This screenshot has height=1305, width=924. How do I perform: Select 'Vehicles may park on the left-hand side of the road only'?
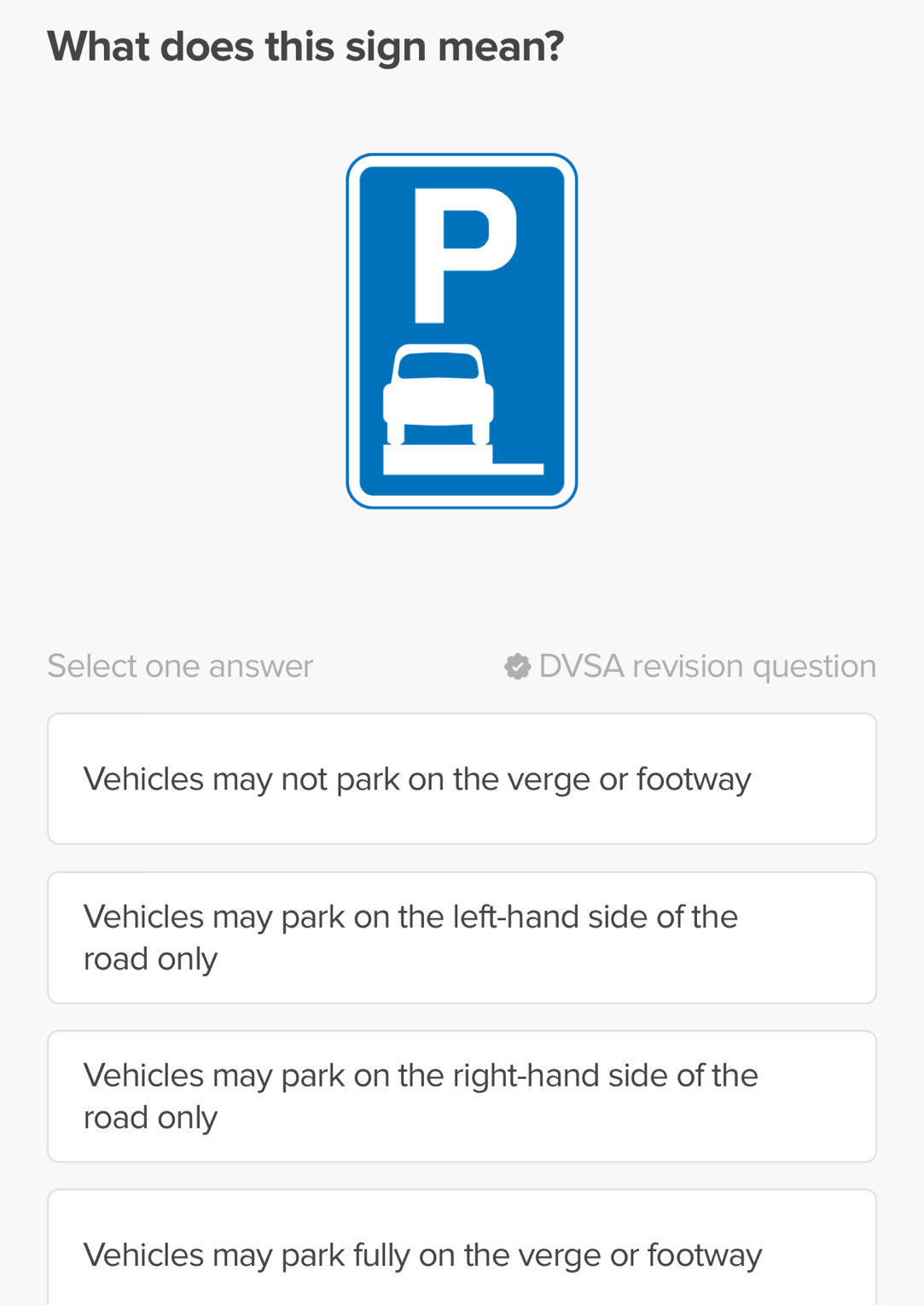pyautogui.click(x=462, y=936)
